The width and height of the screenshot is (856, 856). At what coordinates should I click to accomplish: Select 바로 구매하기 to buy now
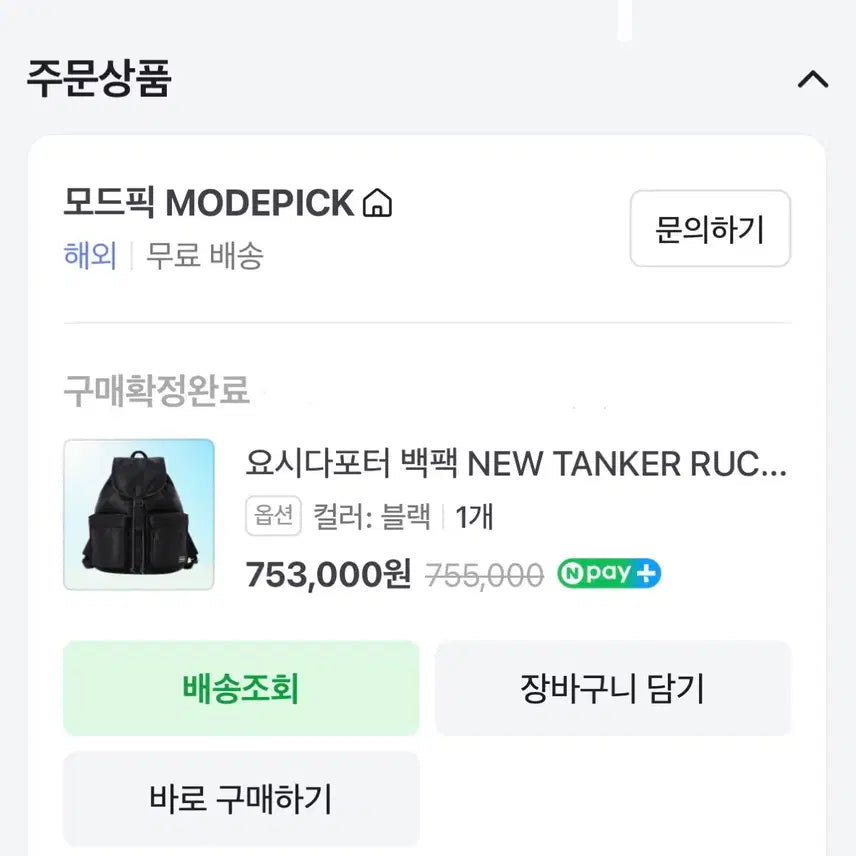tap(241, 798)
